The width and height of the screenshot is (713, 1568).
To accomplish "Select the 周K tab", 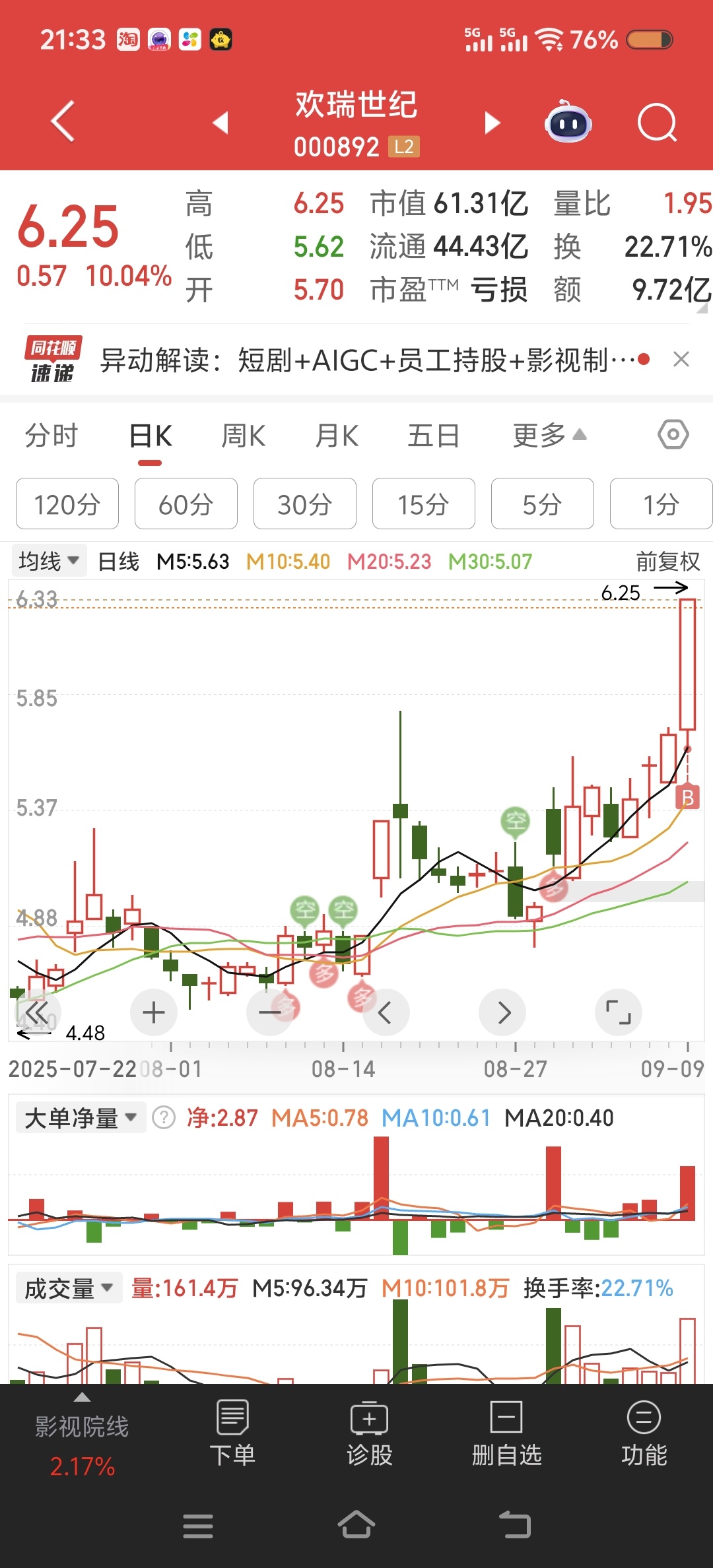I will [243, 436].
